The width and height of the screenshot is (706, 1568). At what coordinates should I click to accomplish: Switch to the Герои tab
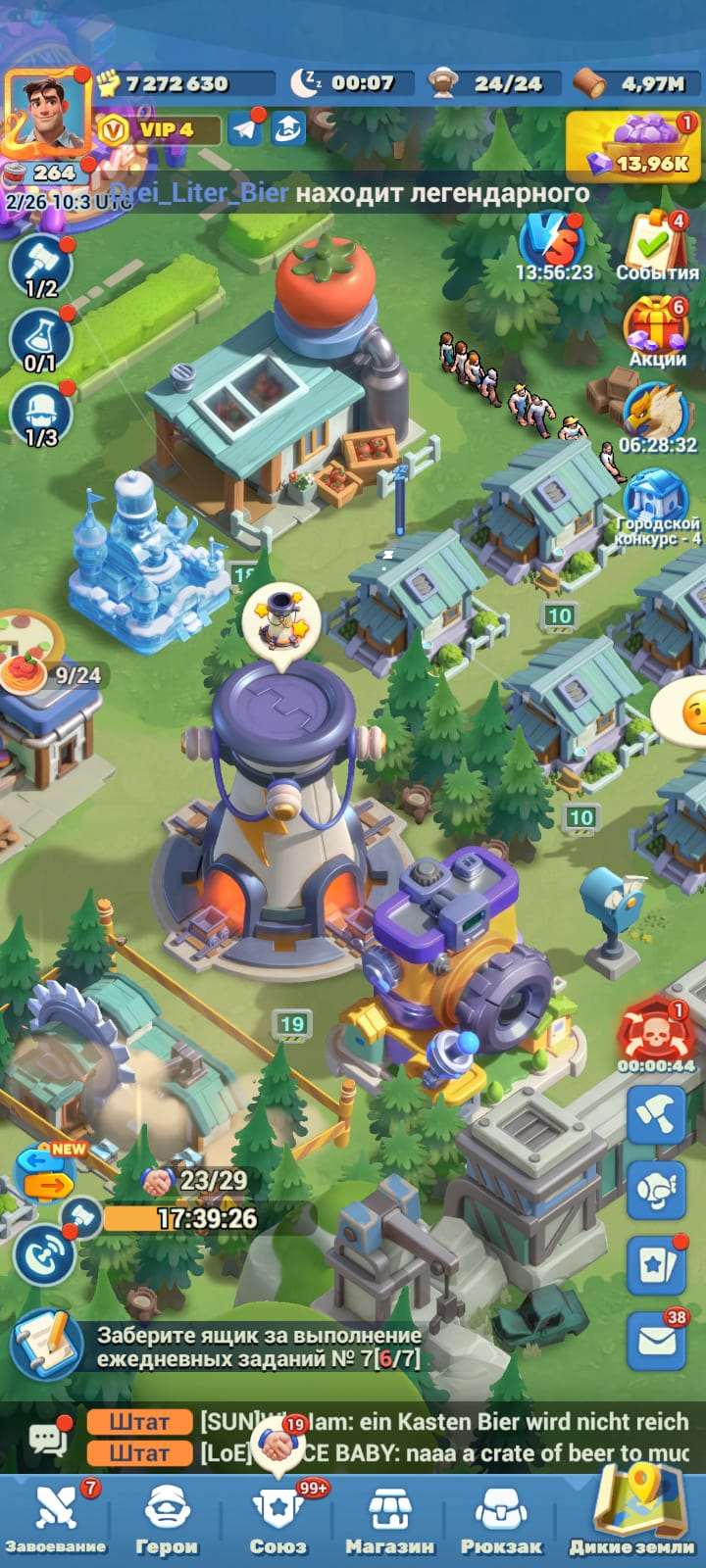point(166,1519)
